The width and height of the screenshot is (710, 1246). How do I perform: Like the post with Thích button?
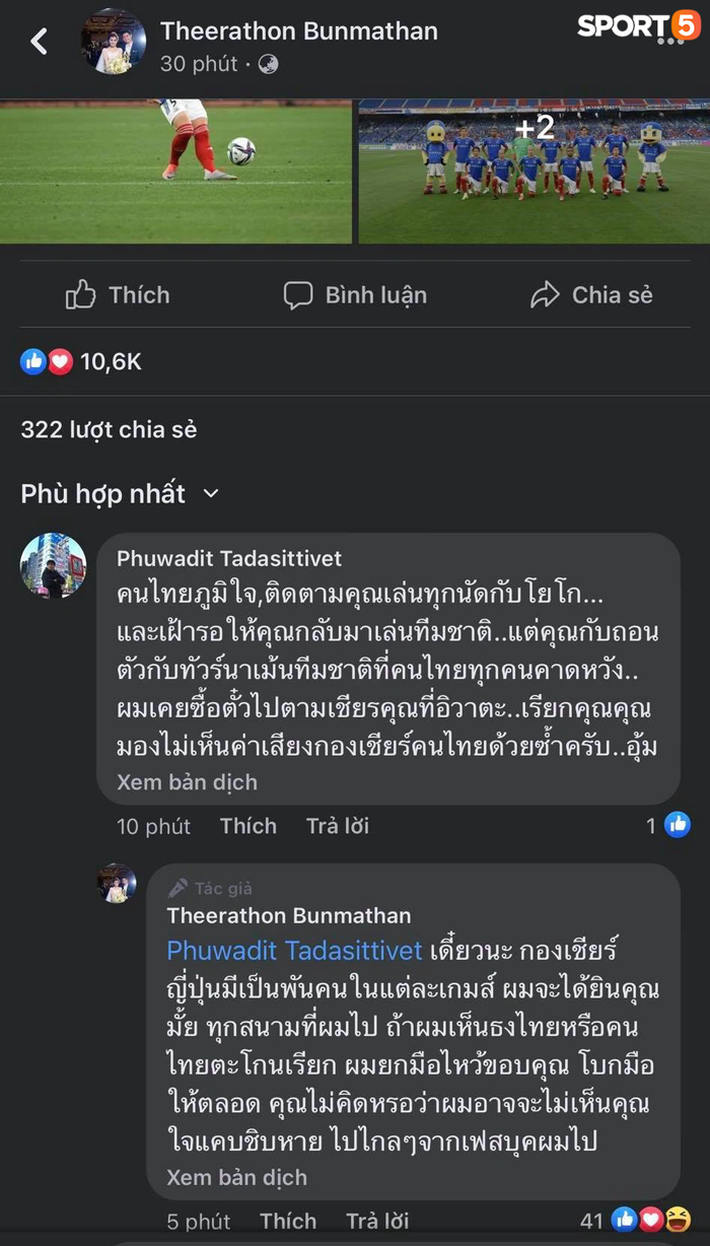118,295
